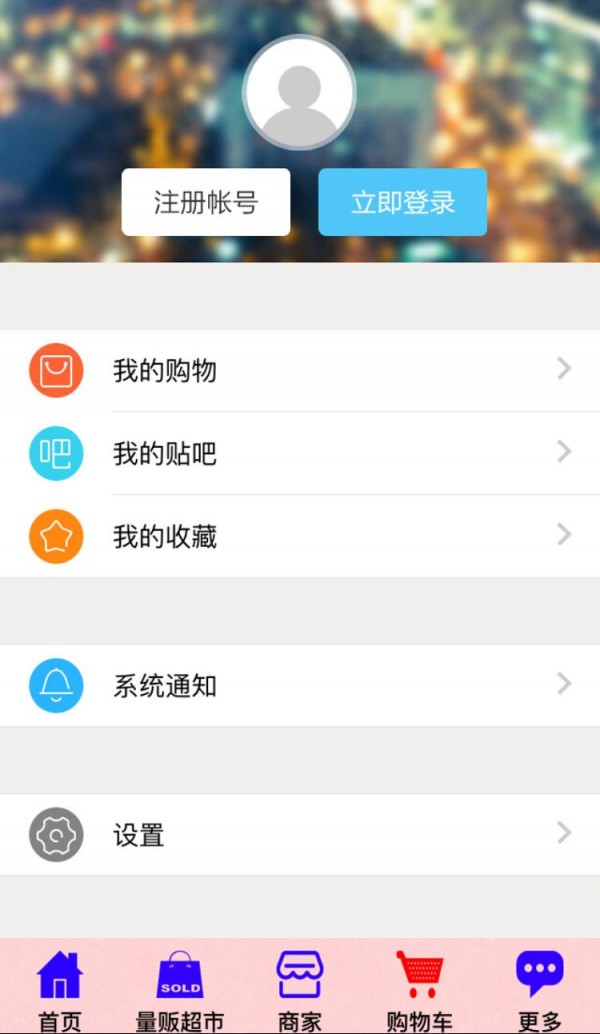Open the default profile avatar
600x1034 pixels.
300,92
